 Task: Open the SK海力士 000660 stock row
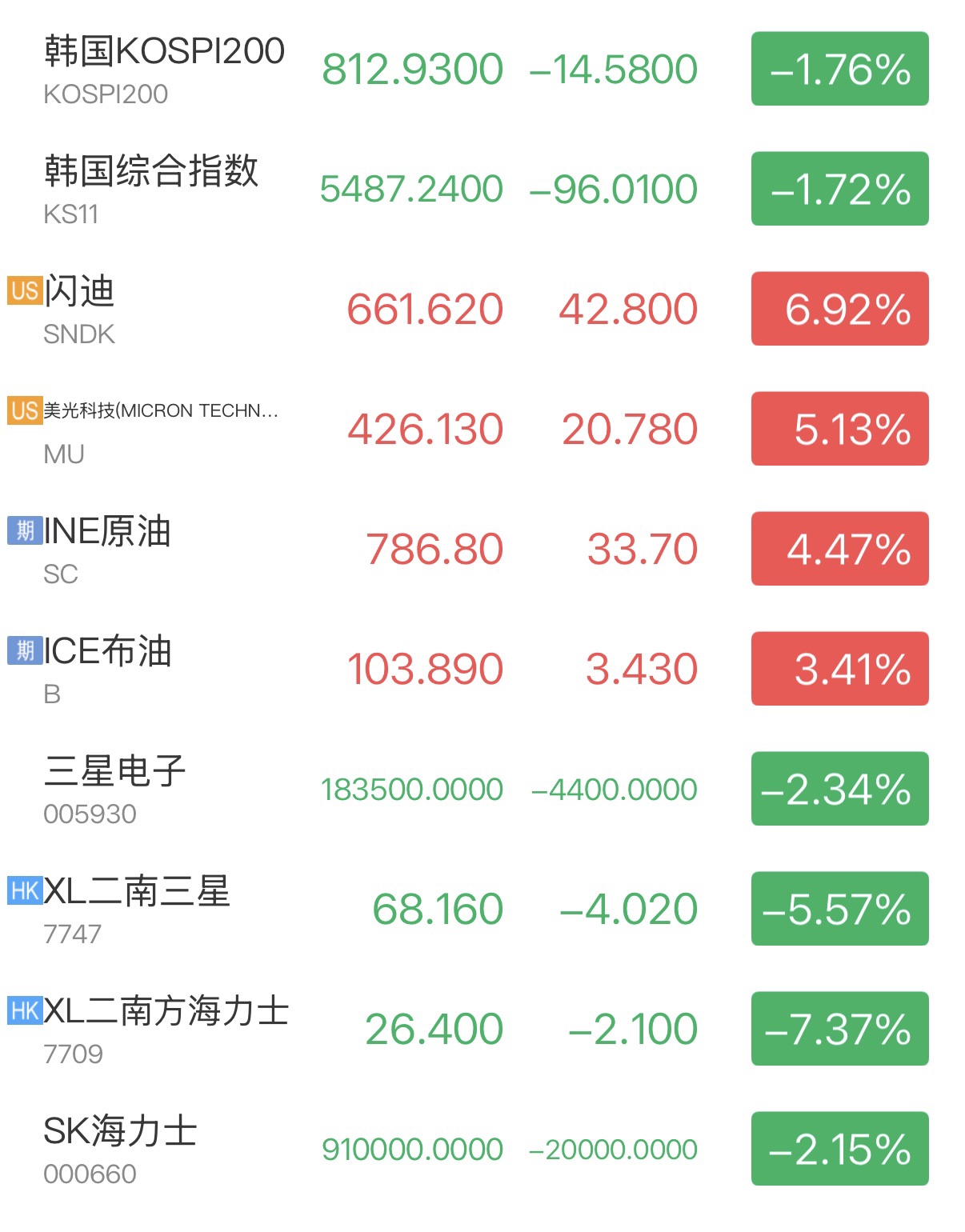tap(120, 1148)
